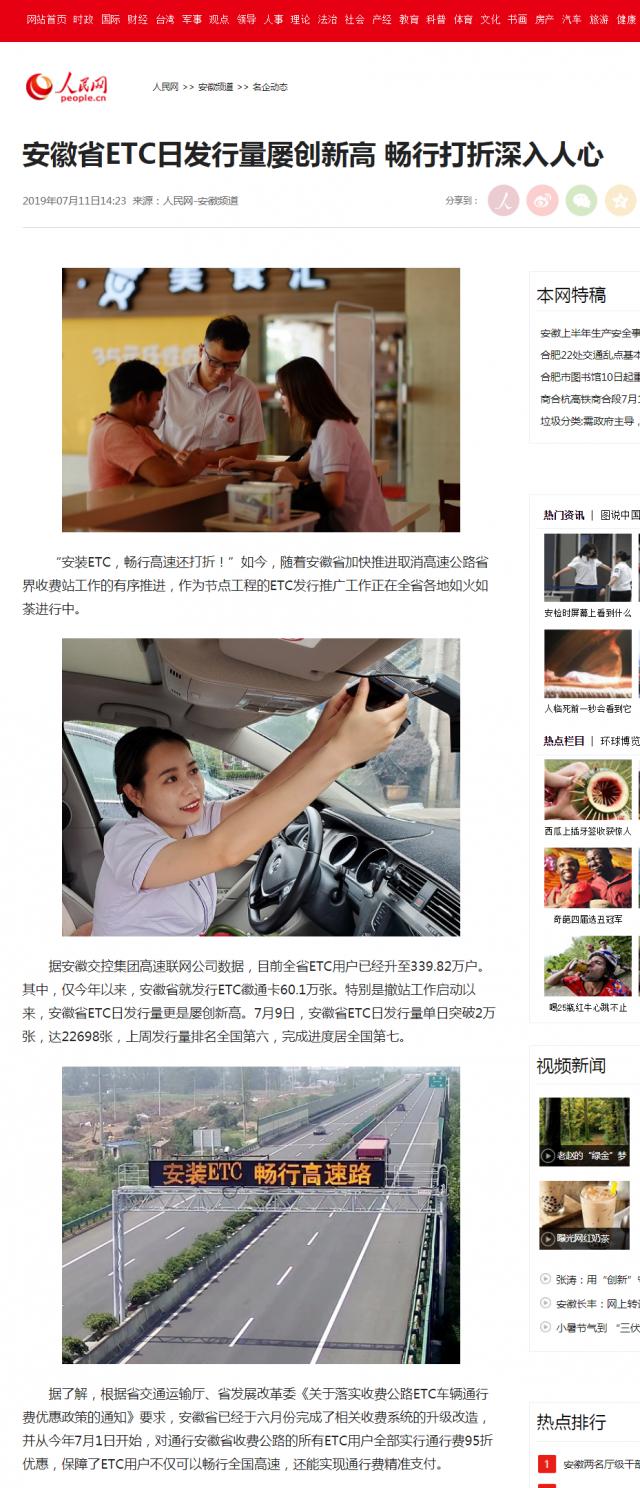
Task: Play video 老赵的"绿金"梦
Action: coord(586,1132)
